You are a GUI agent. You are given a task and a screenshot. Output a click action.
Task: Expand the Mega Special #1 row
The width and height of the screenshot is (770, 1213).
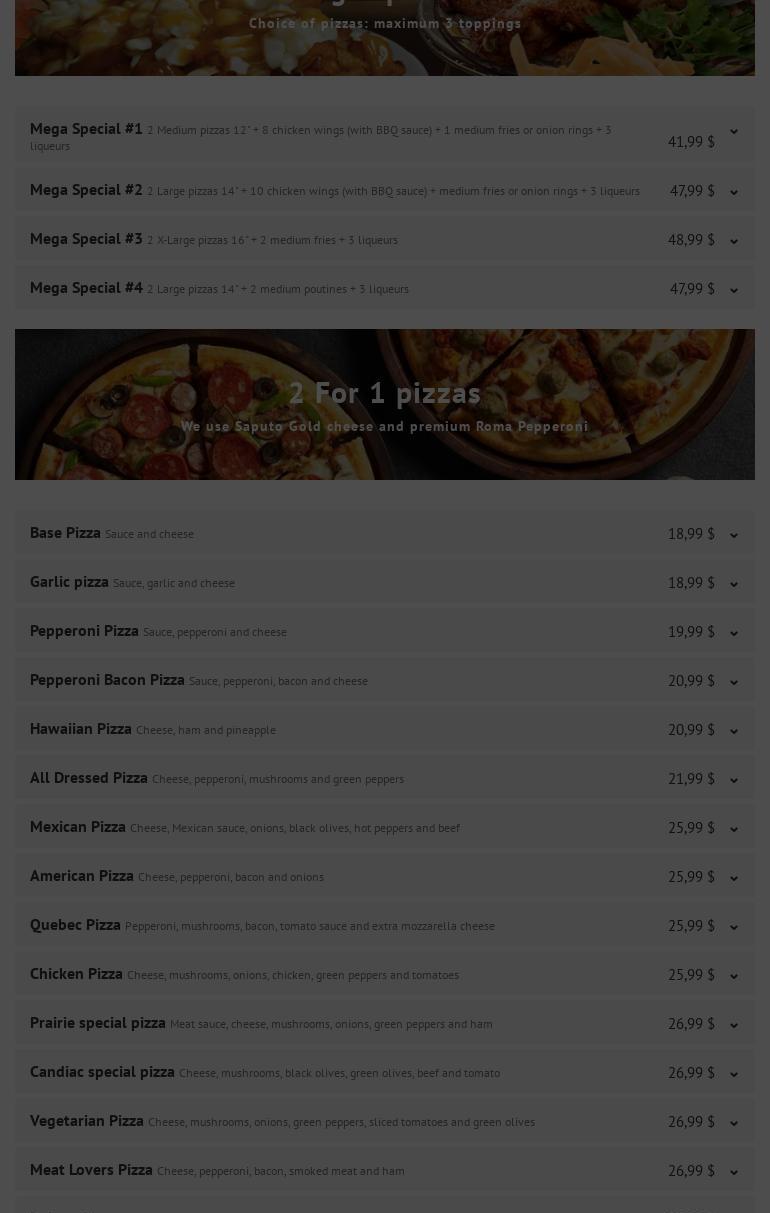733,133
